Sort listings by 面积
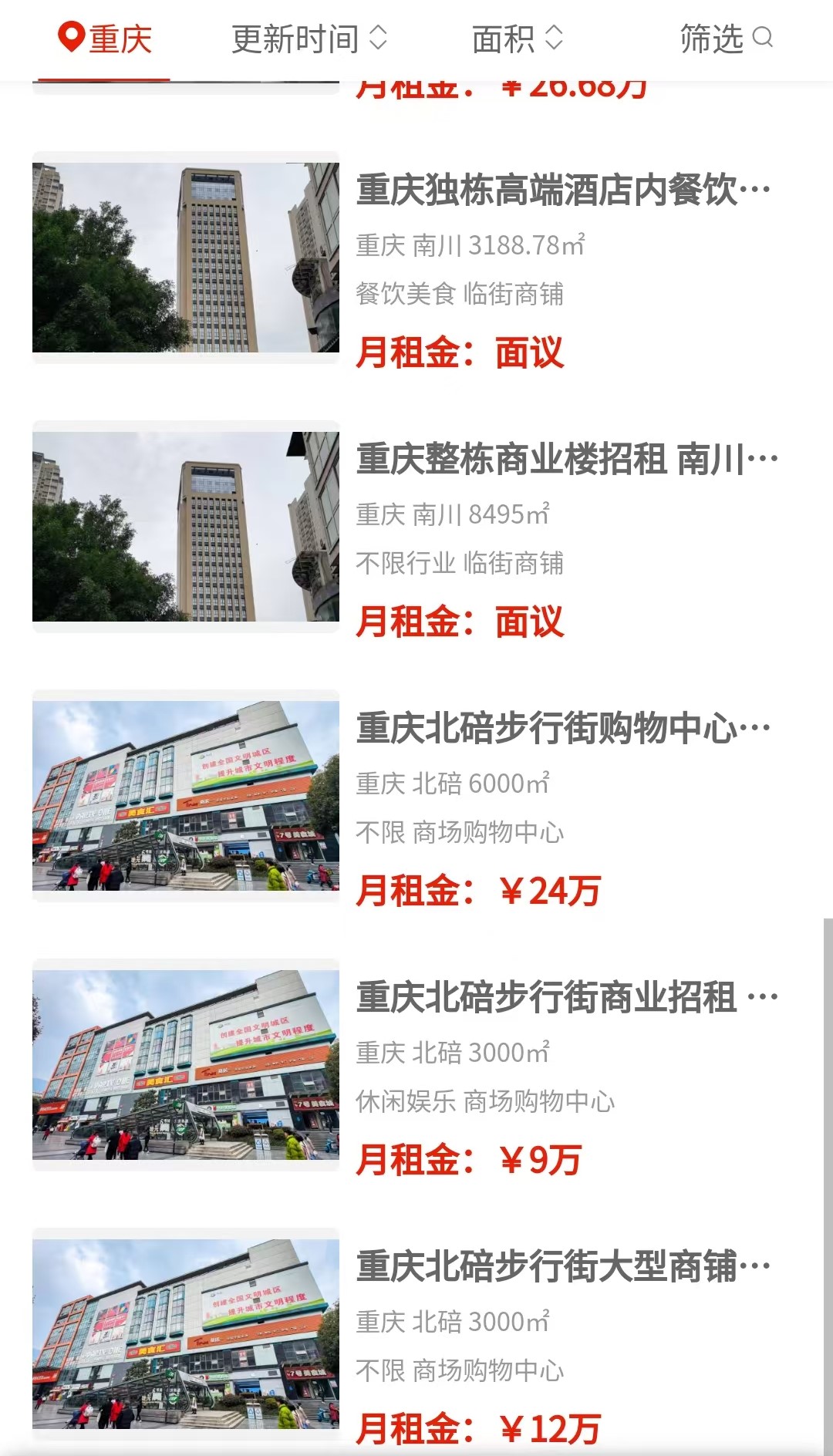Image resolution: width=833 pixels, height=1456 pixels. click(517, 39)
